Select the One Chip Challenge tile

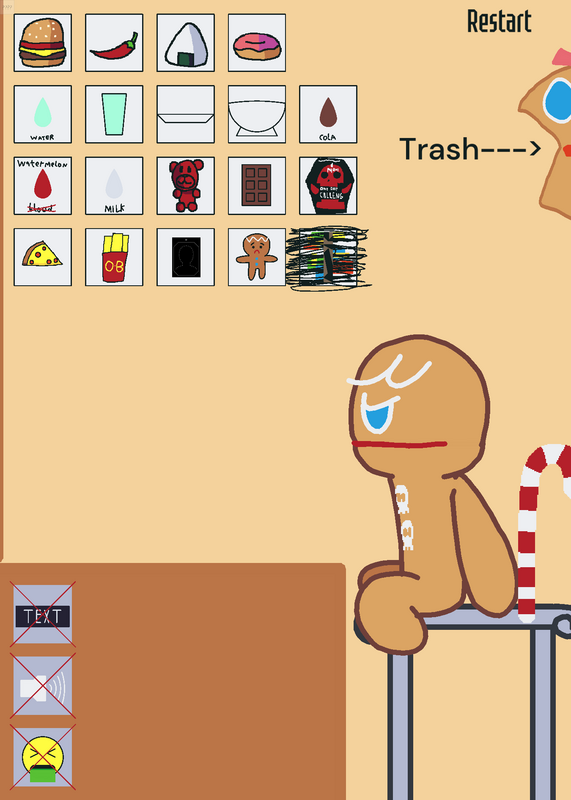tap(329, 186)
